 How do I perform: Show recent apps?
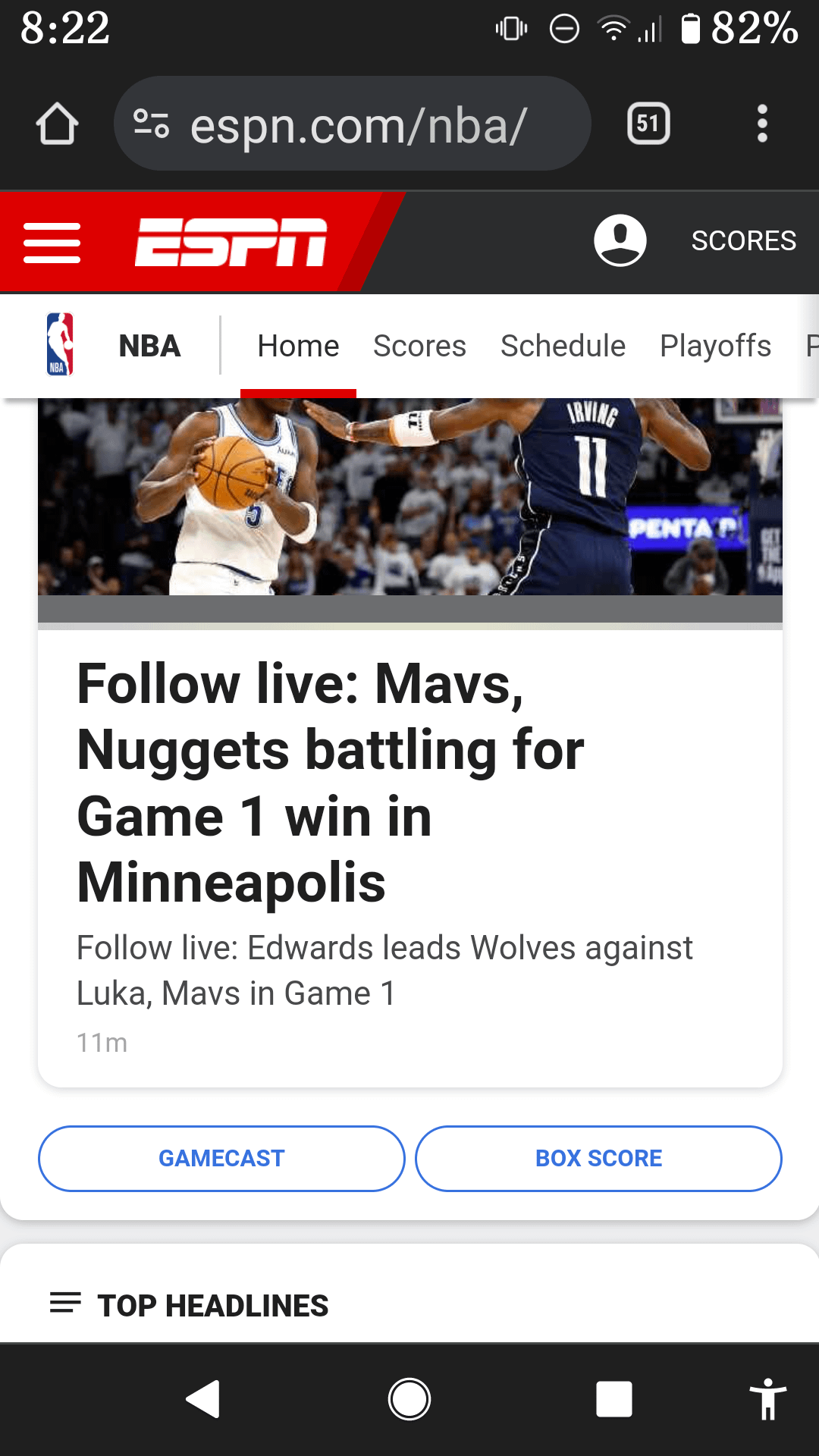pos(613,1399)
